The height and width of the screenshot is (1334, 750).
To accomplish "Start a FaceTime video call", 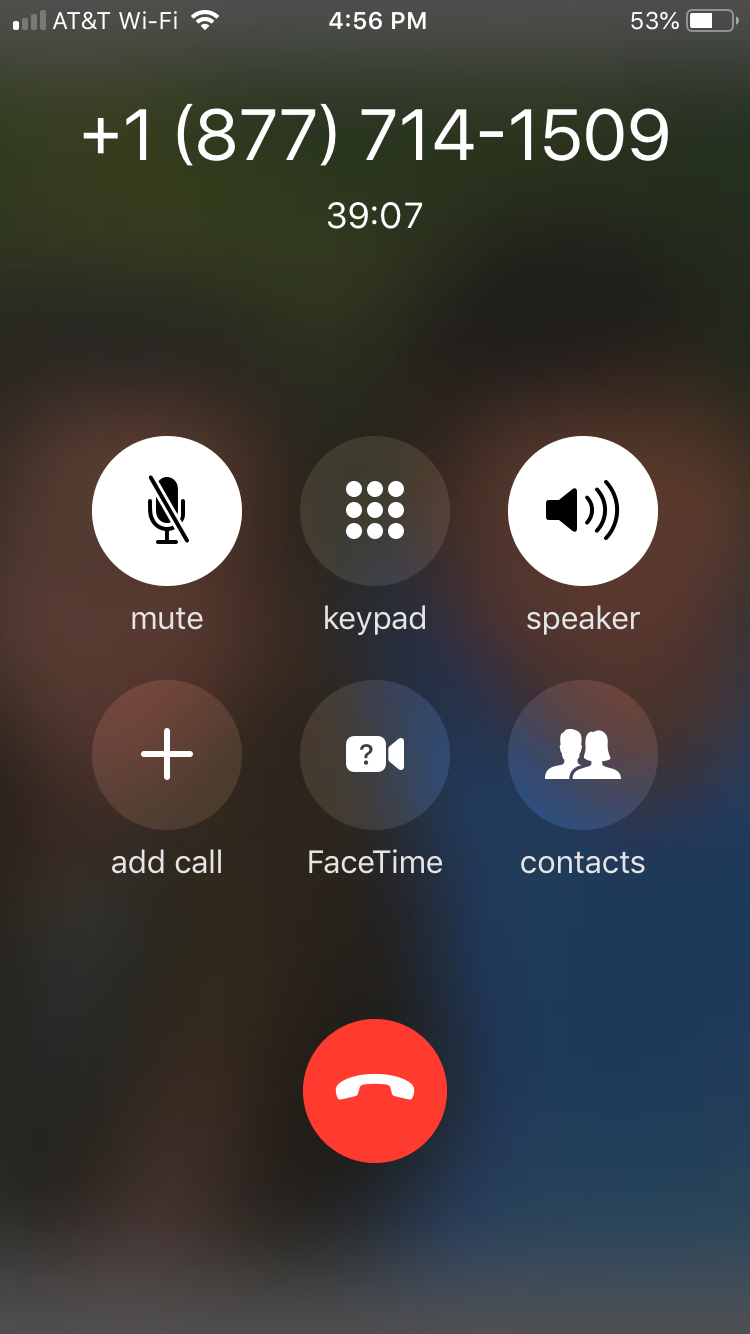I will [x=375, y=754].
